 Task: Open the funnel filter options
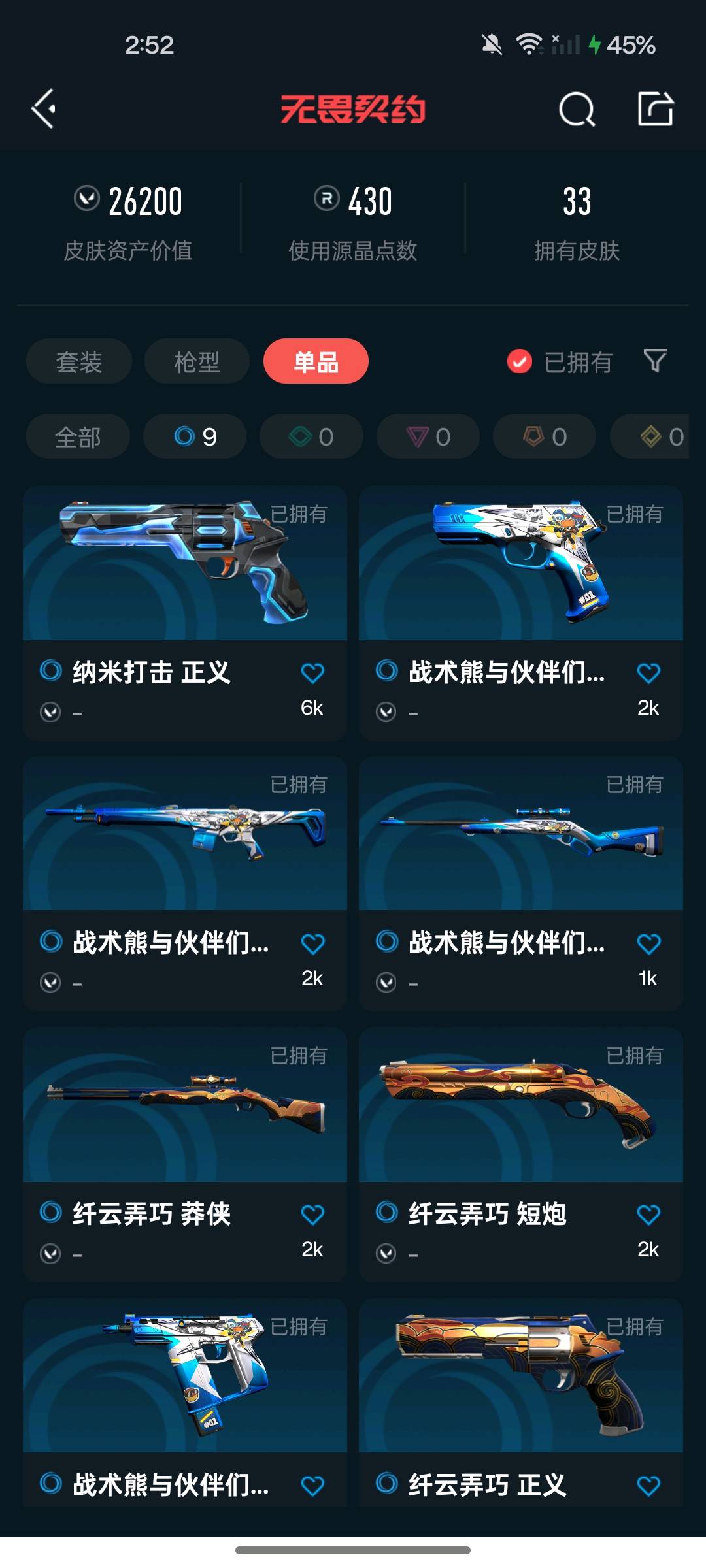coord(655,361)
